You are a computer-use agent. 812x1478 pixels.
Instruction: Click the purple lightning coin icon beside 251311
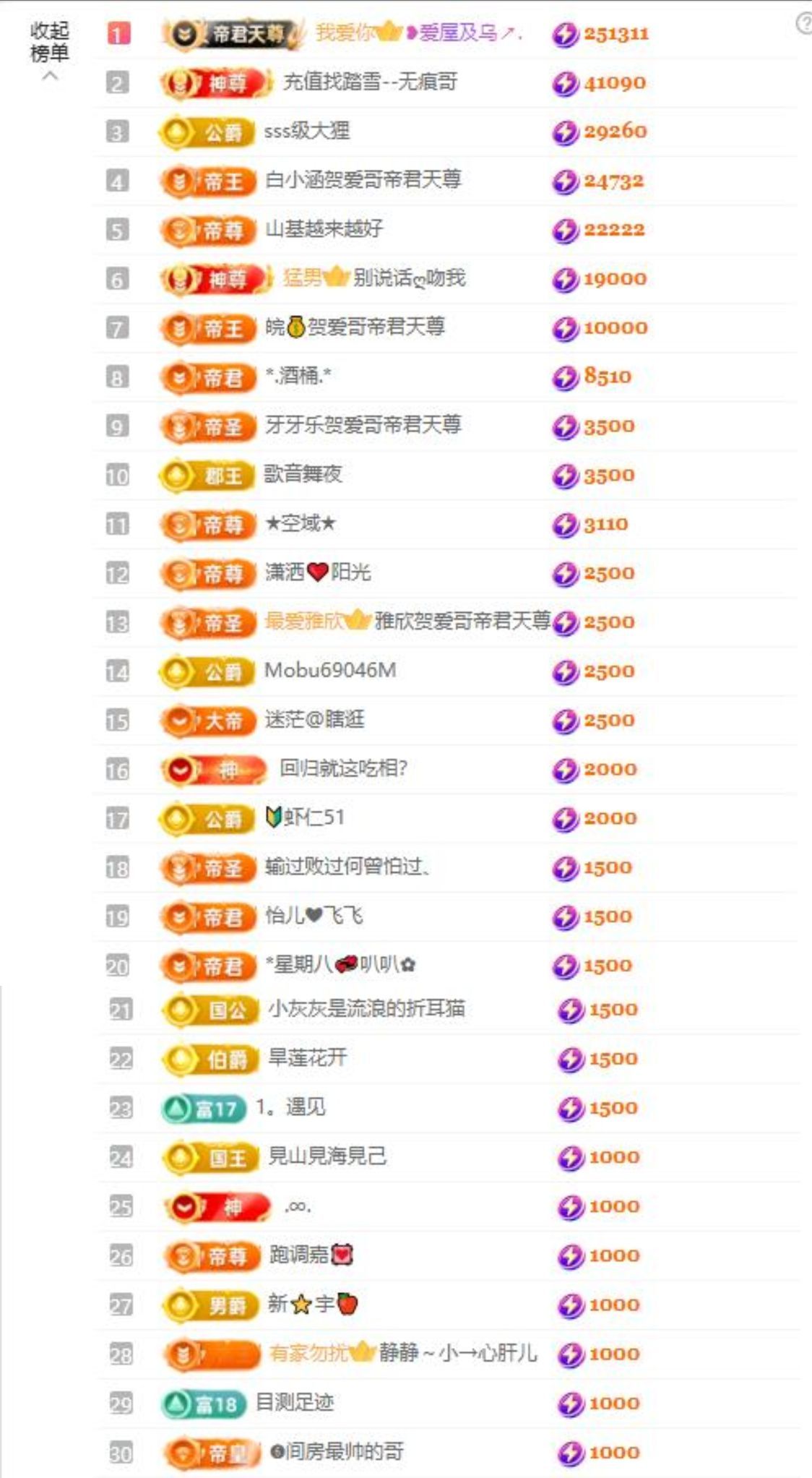(x=567, y=32)
